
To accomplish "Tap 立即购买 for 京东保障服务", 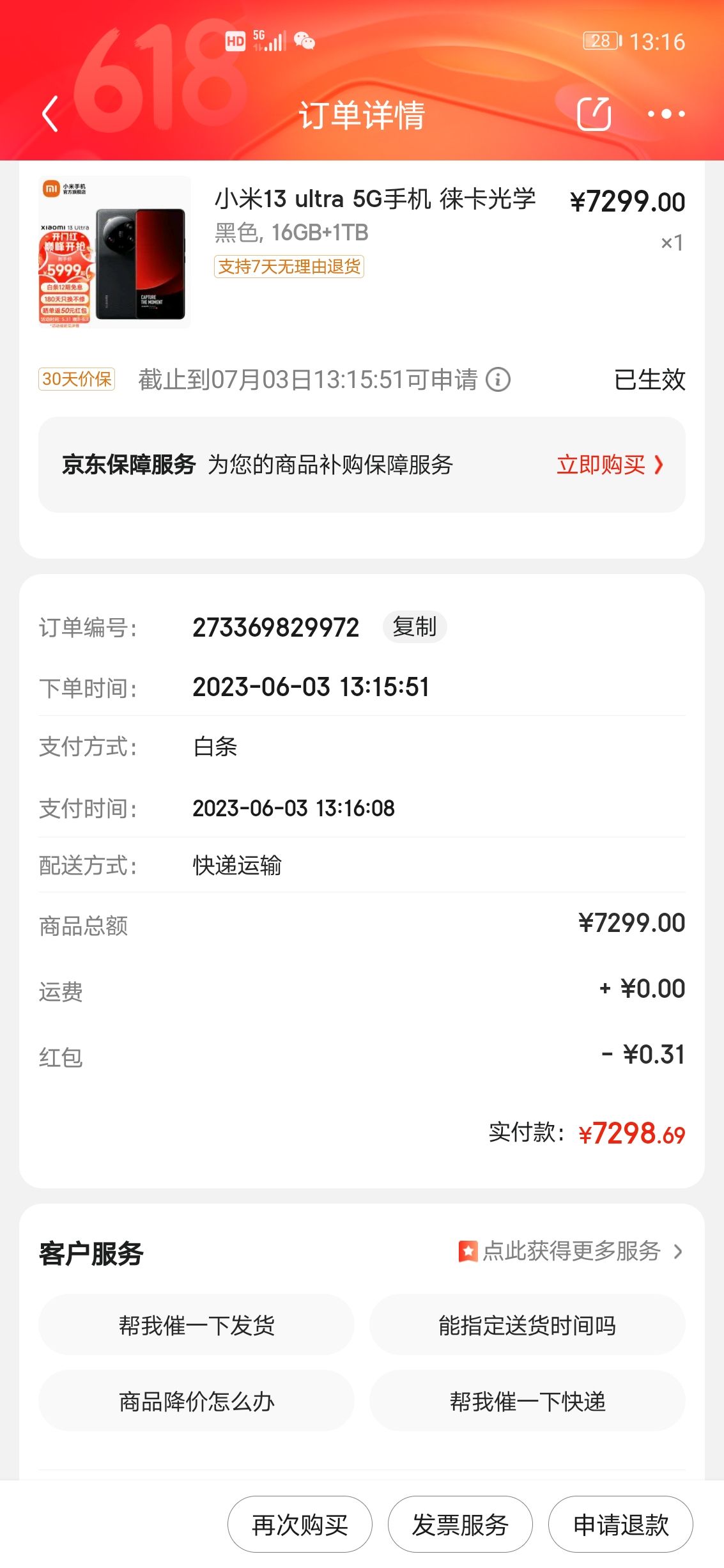I will click(x=609, y=465).
